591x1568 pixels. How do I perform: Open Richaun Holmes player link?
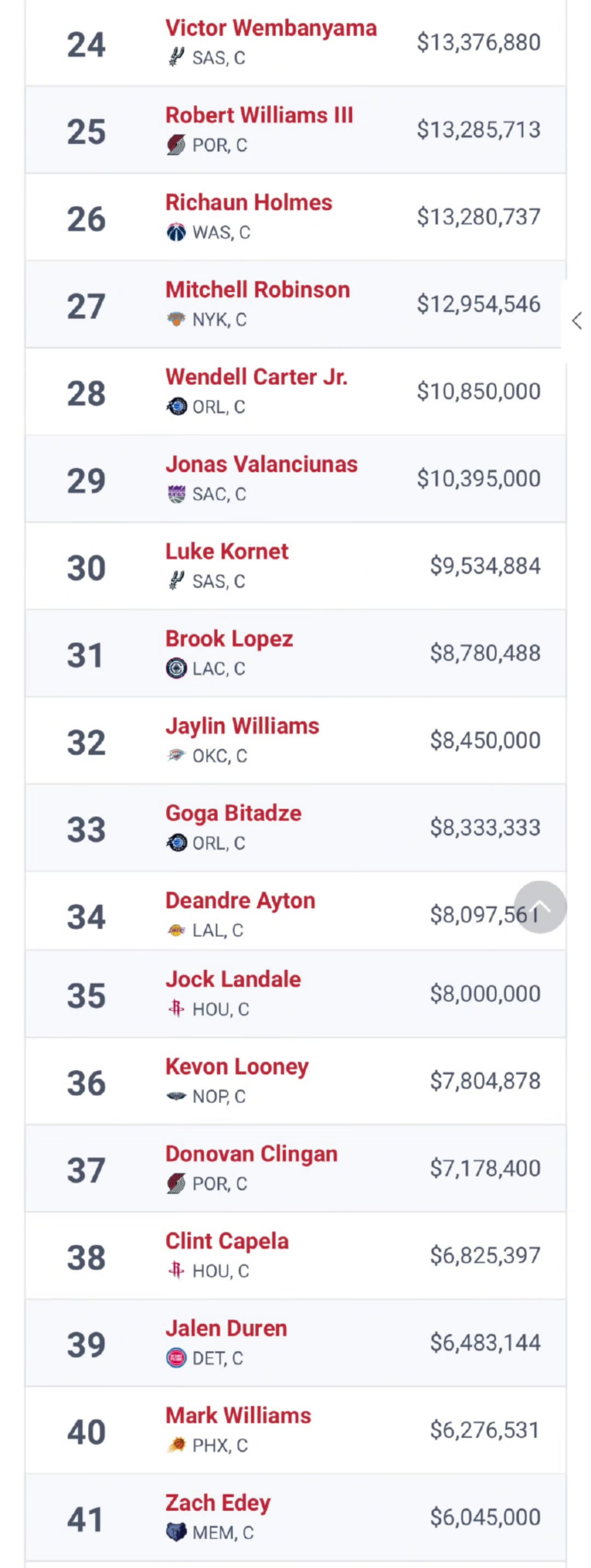tap(248, 203)
